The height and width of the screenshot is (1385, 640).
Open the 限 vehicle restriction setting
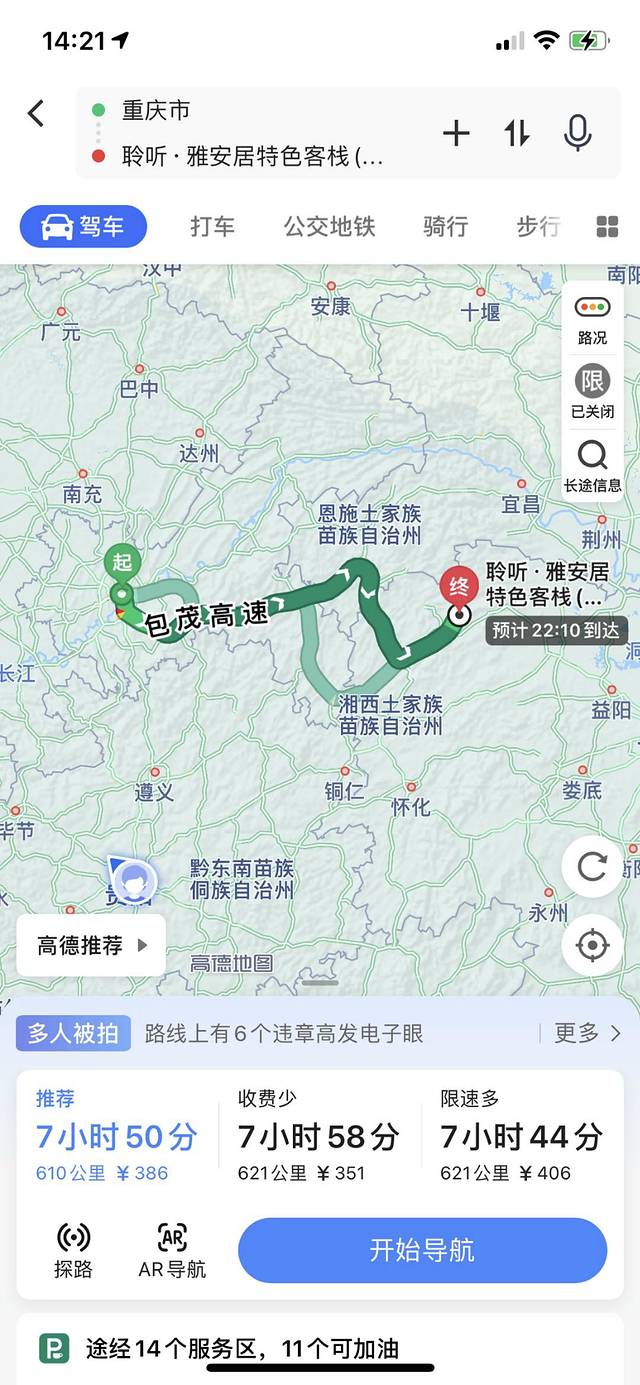click(592, 392)
